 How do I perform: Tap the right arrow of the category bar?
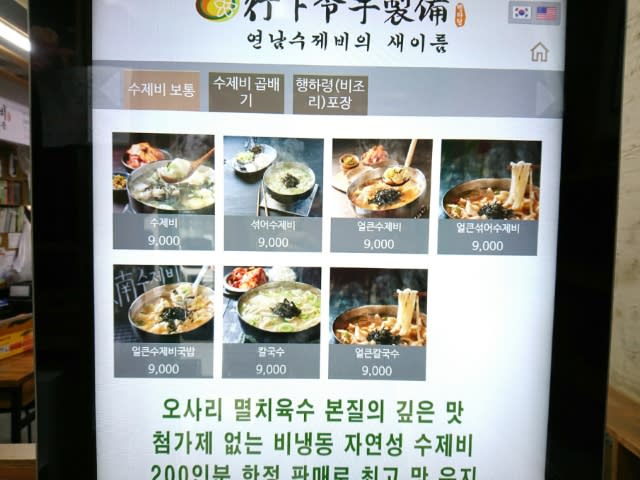coord(548,98)
